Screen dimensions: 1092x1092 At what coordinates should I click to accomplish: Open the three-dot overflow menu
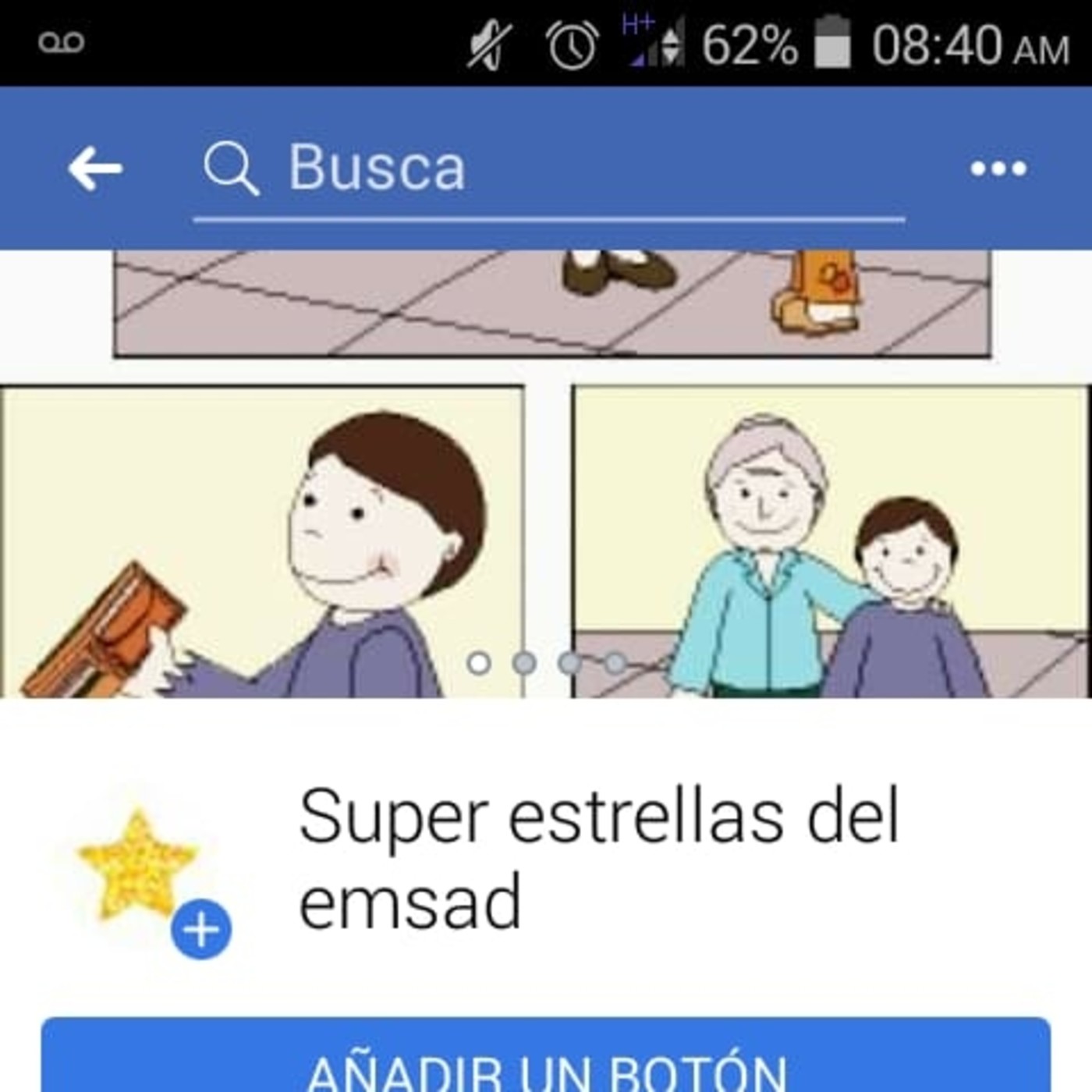(x=998, y=168)
